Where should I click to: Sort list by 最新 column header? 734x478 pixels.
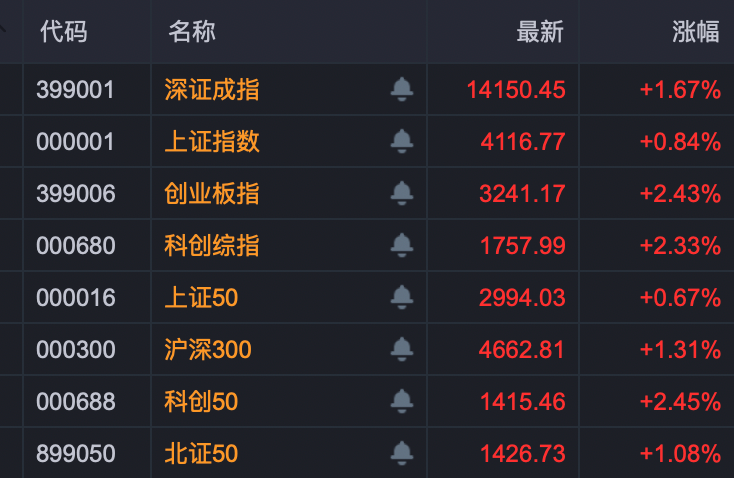(x=540, y=32)
